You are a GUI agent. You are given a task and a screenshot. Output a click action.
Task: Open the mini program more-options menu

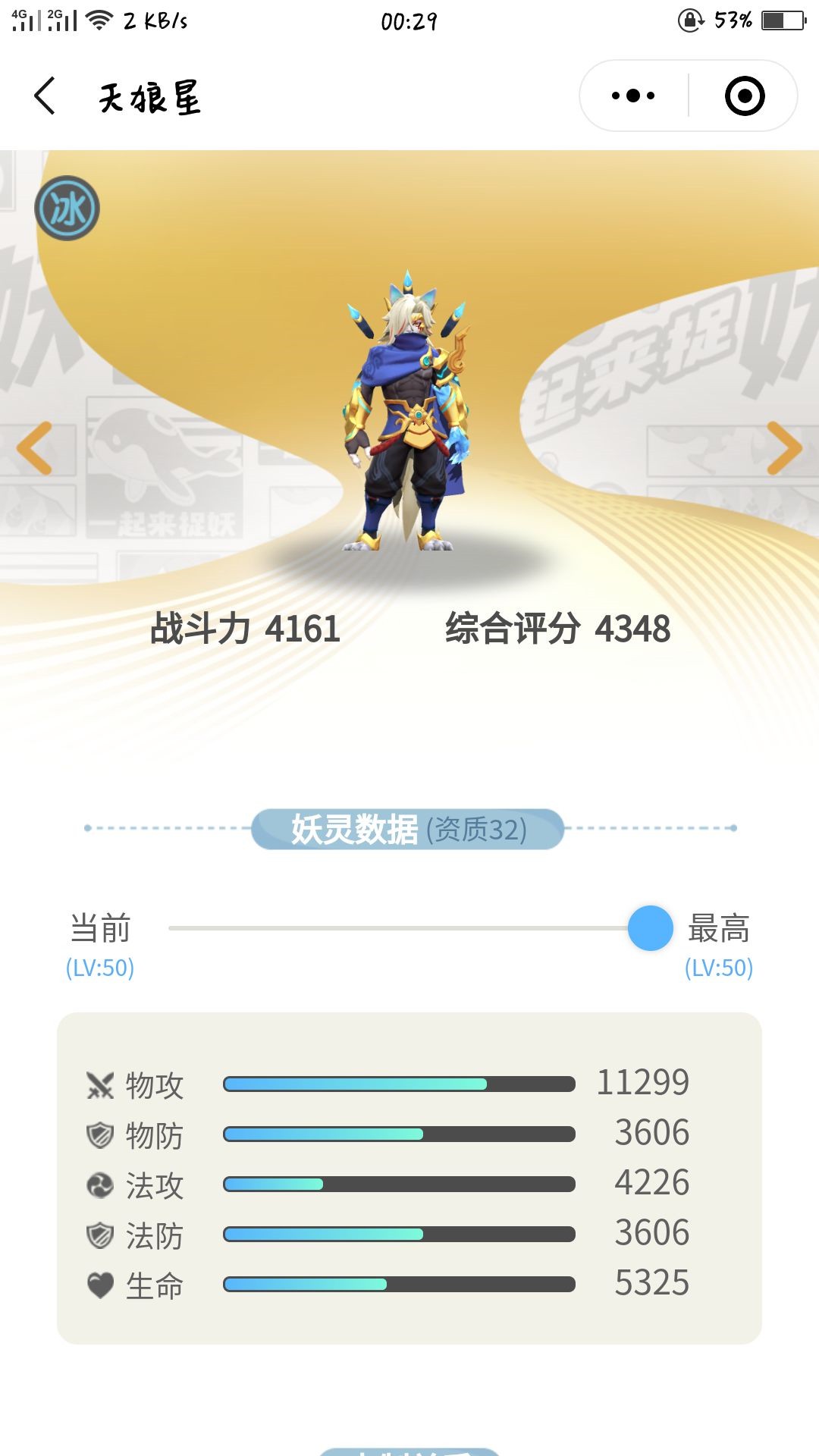(633, 96)
